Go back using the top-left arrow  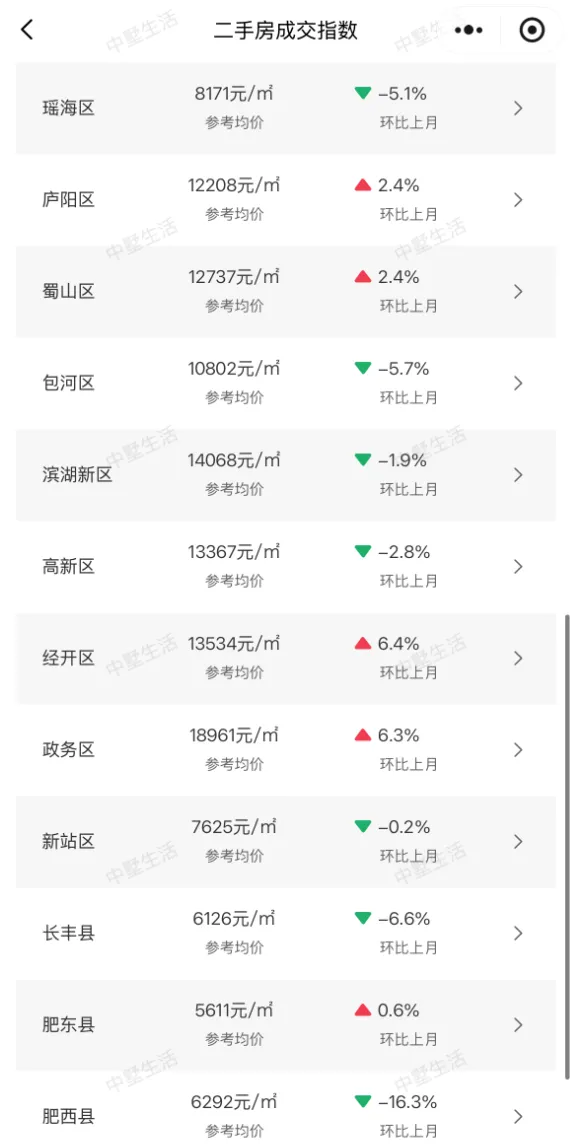pyautogui.click(x=27, y=30)
